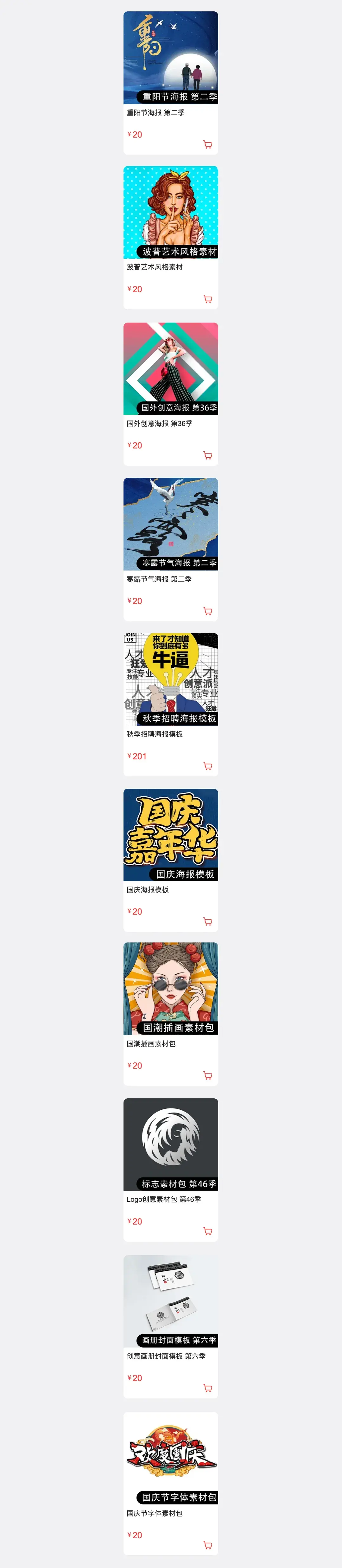Add 国潮插画素材包 to cart
This screenshot has height=1568, width=342.
click(x=207, y=1076)
